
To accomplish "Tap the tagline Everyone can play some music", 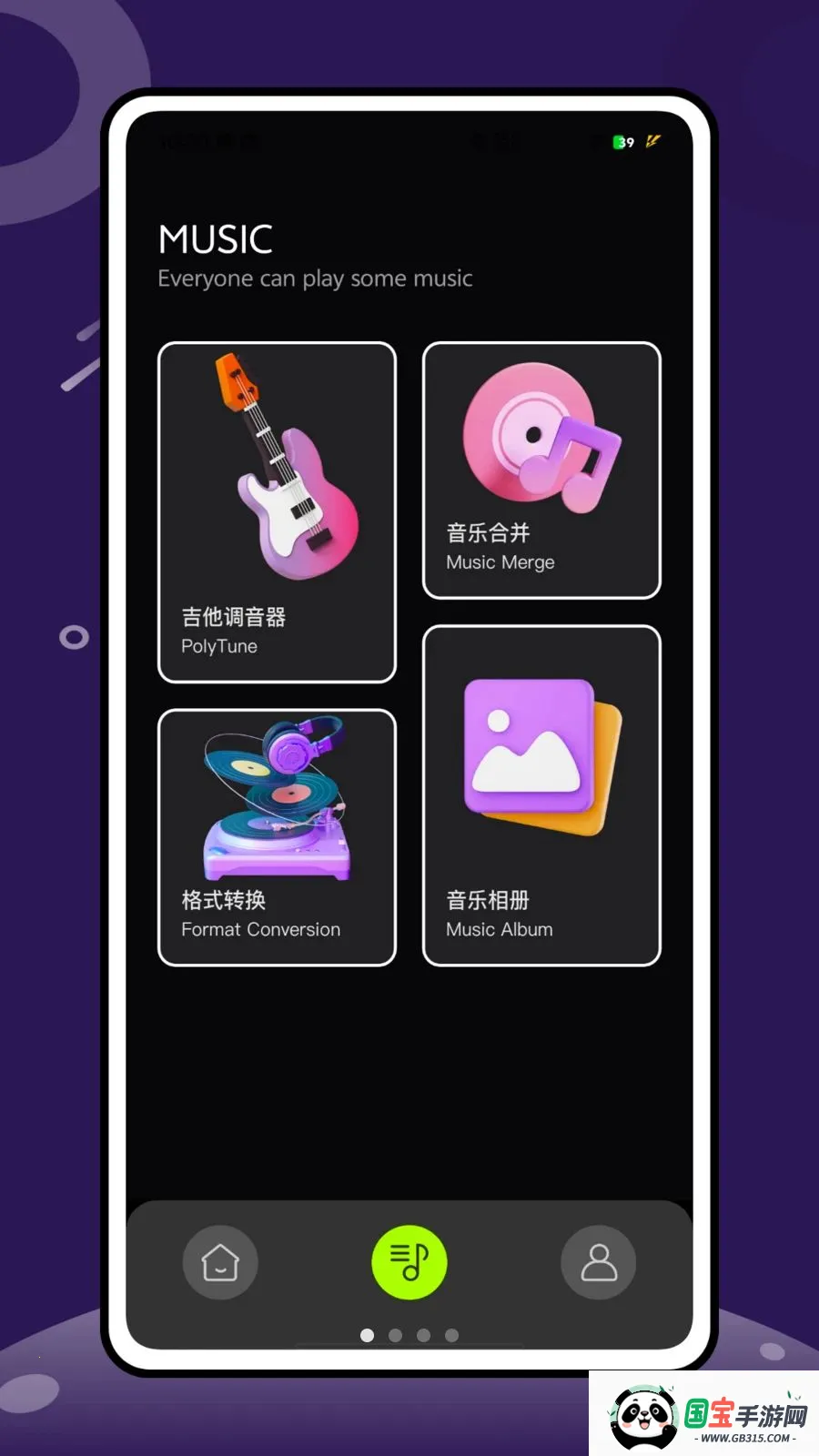I will tap(315, 278).
